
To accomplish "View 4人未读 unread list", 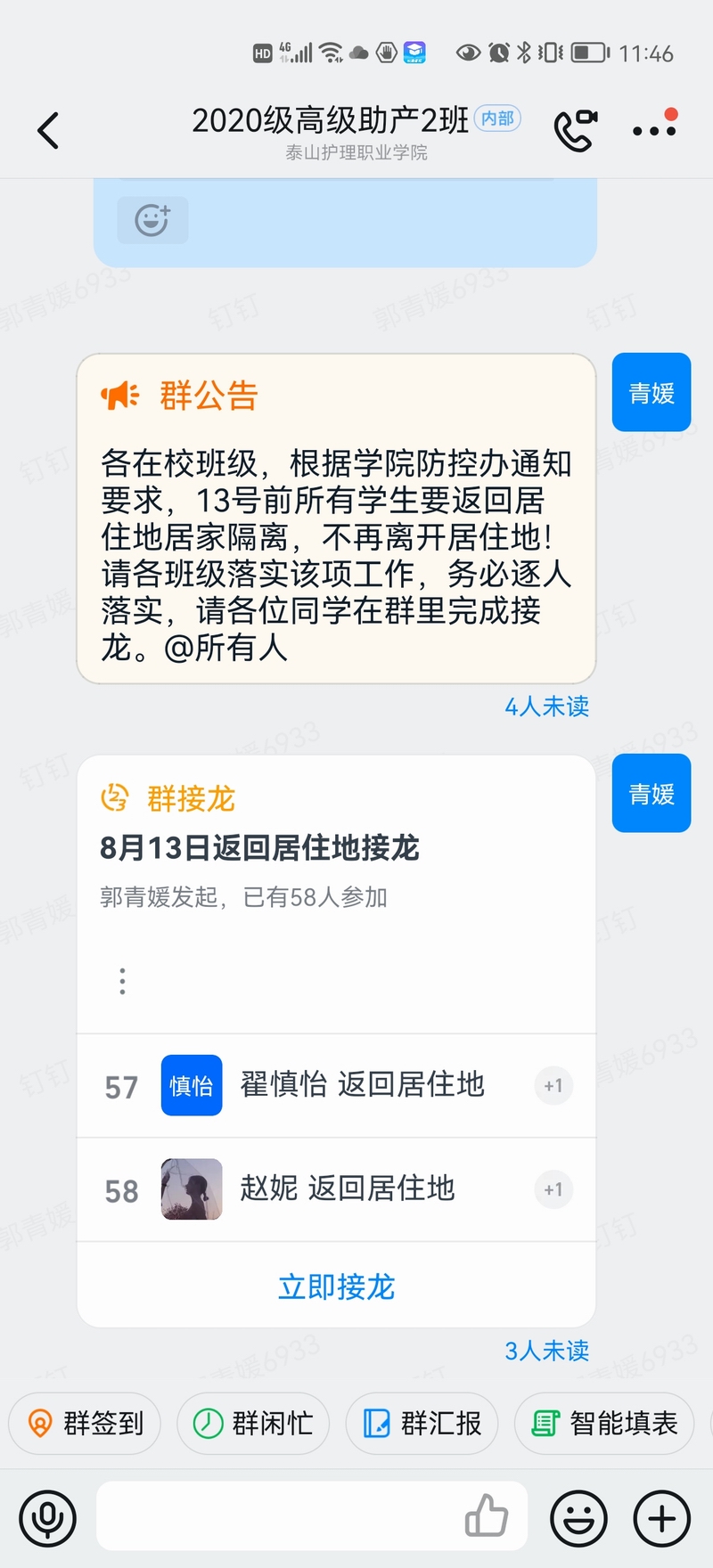I will (x=546, y=706).
